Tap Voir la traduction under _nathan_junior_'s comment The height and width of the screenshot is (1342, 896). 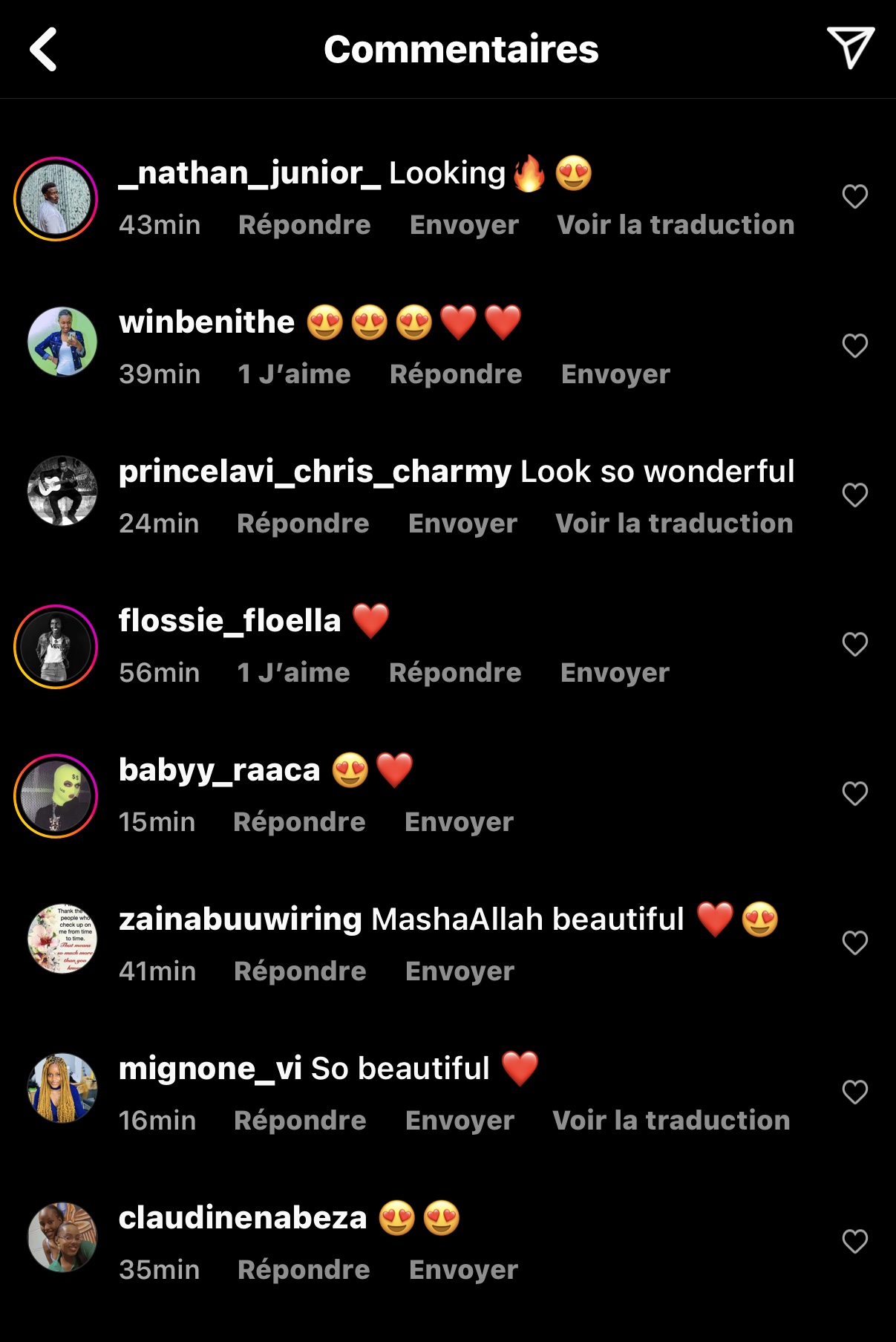point(675,225)
